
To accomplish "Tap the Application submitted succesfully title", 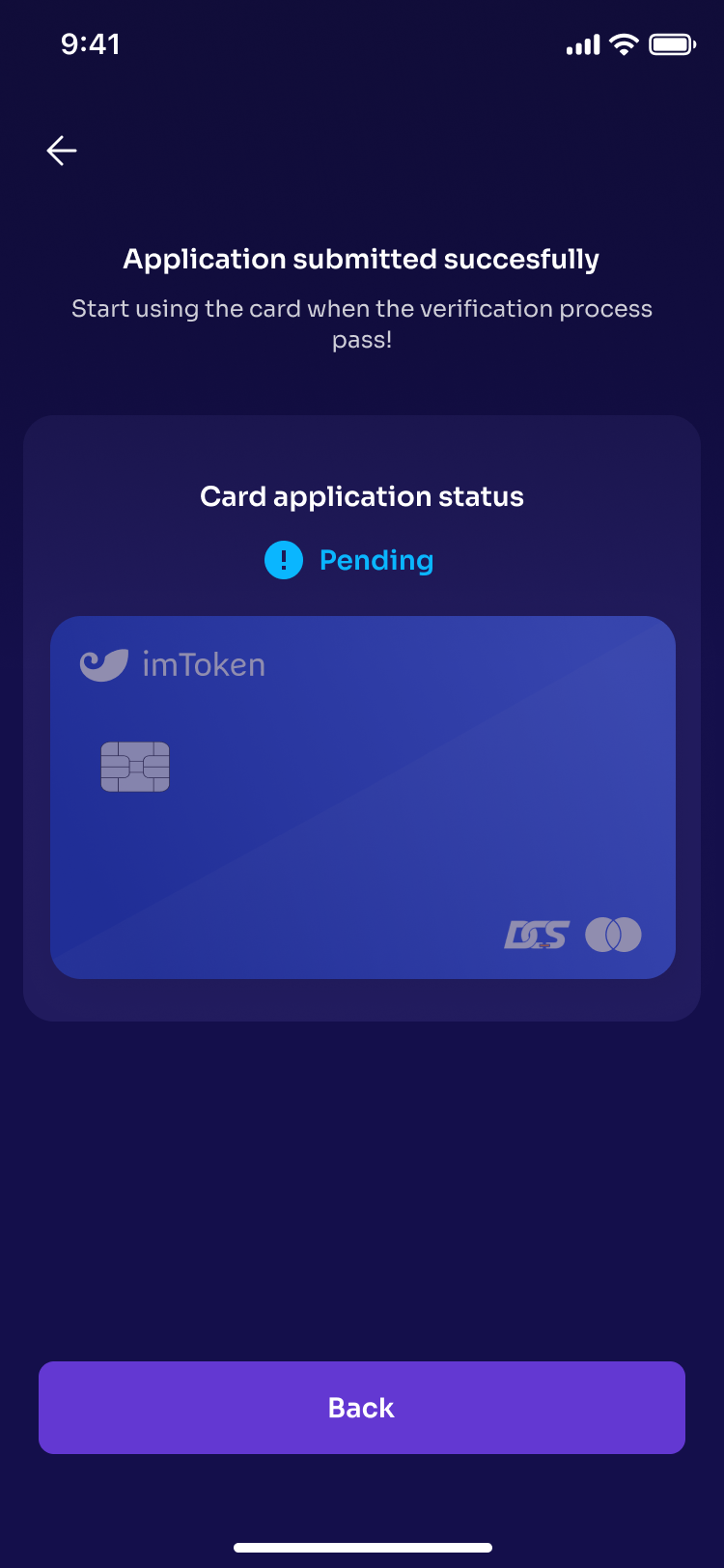I will pos(361,259).
